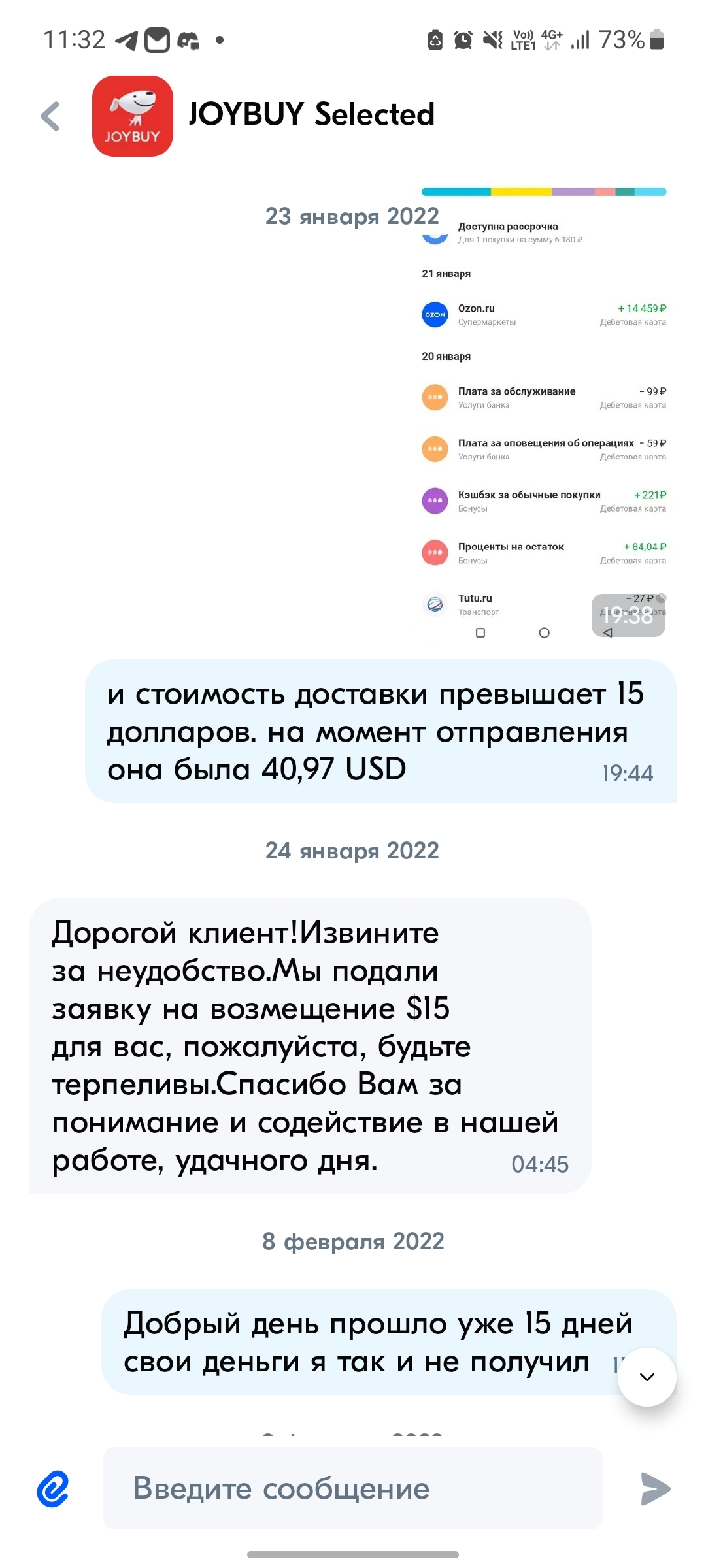Image resolution: width=706 pixels, height=1568 pixels.
Task: Focus the 'Введите сообщение' message field
Action: (352, 1488)
